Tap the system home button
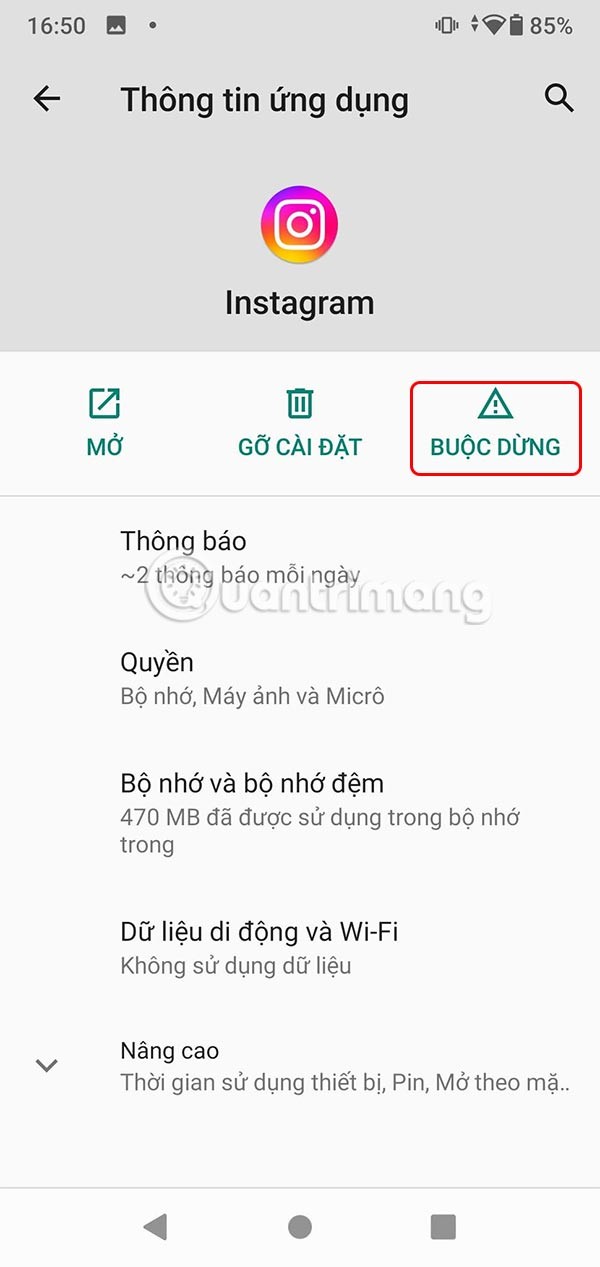This screenshot has width=600, height=1267. [299, 1227]
